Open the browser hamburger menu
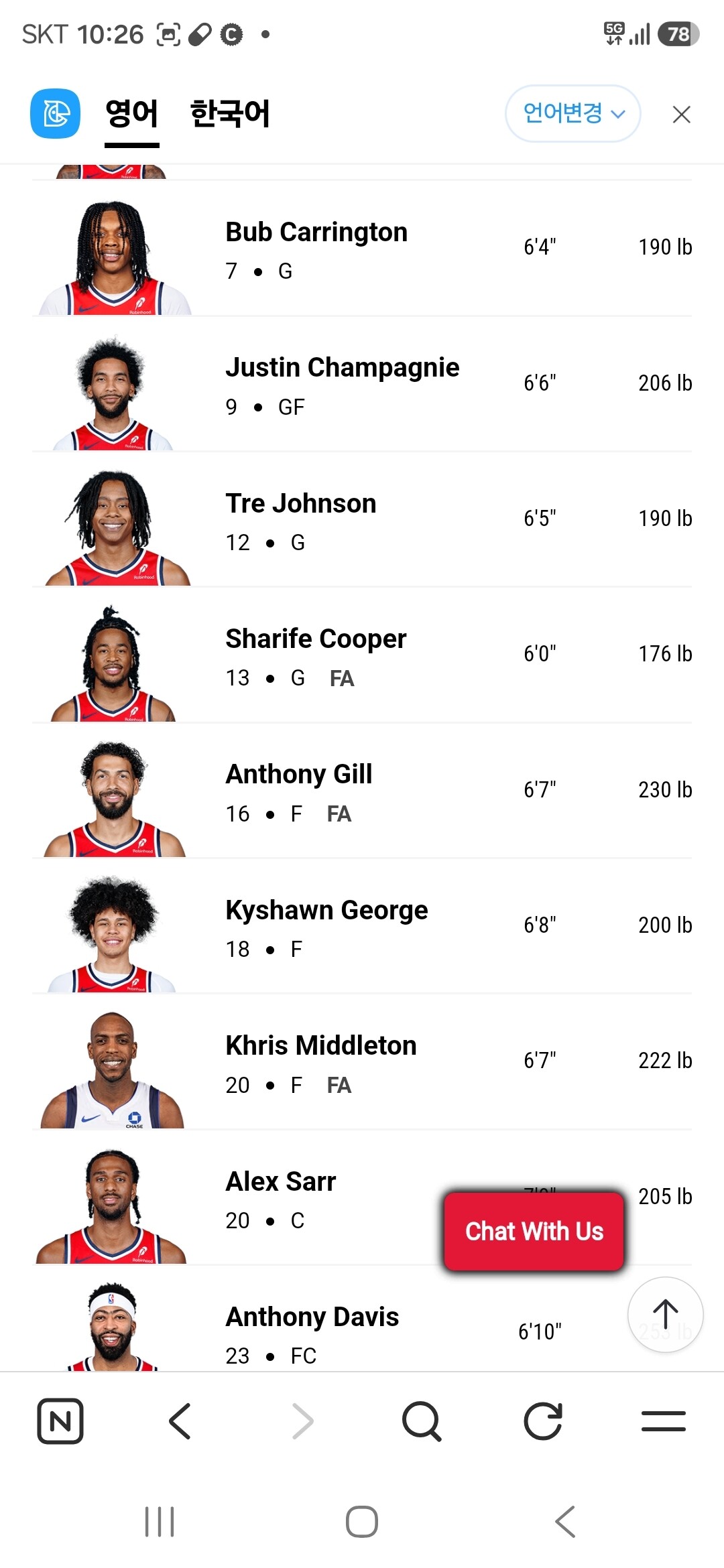This screenshot has height=1568, width=724. (664, 1421)
